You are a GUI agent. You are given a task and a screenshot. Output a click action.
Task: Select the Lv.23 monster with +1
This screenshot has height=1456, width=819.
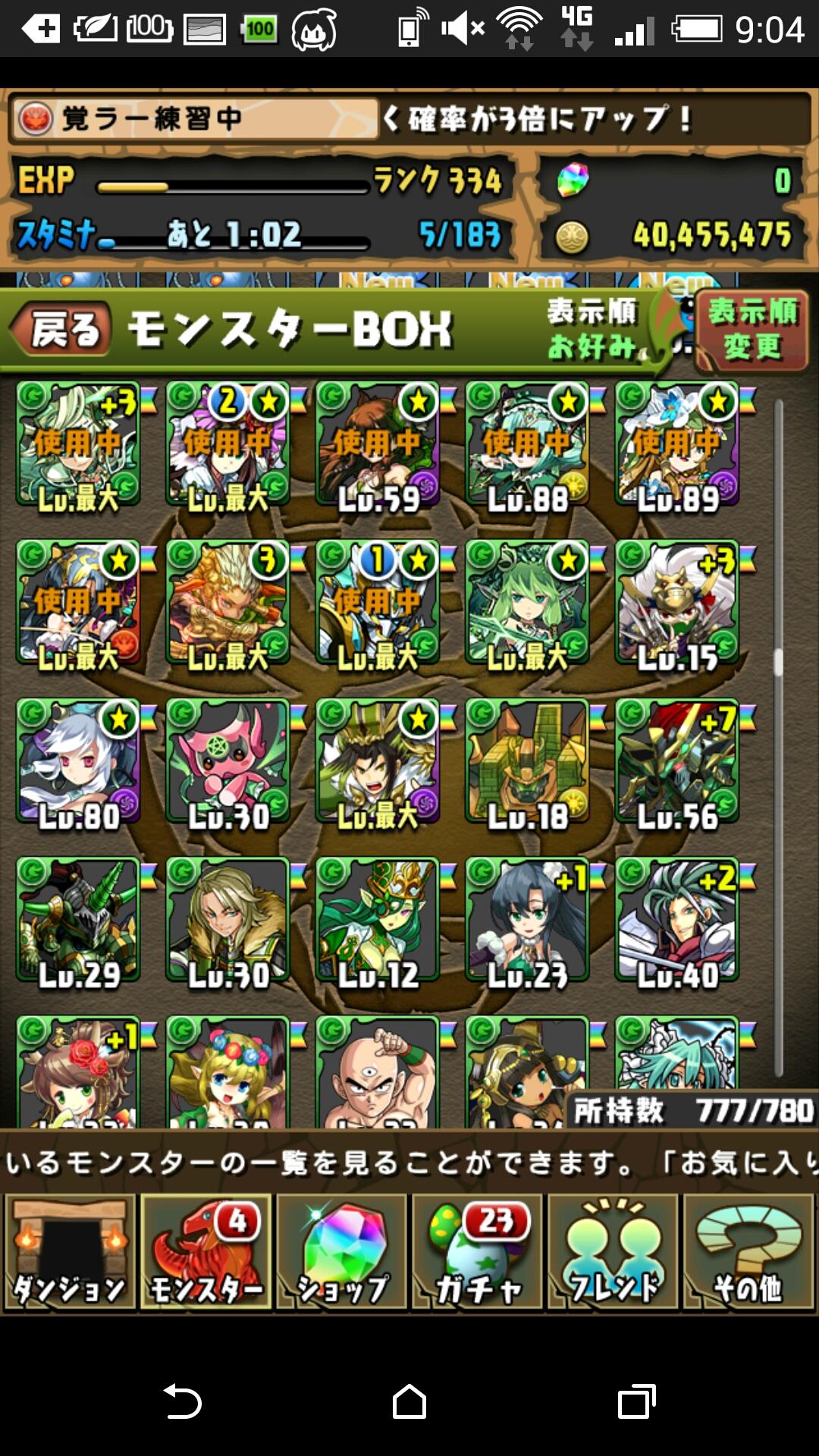[x=527, y=921]
